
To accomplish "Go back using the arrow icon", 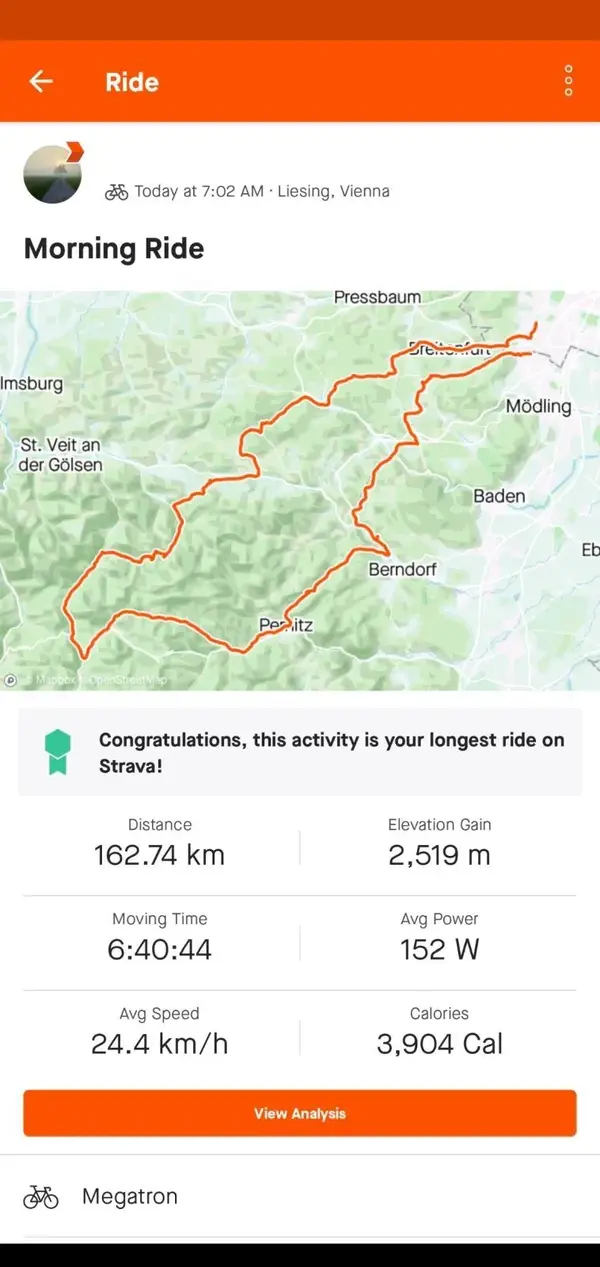I will (x=41, y=82).
